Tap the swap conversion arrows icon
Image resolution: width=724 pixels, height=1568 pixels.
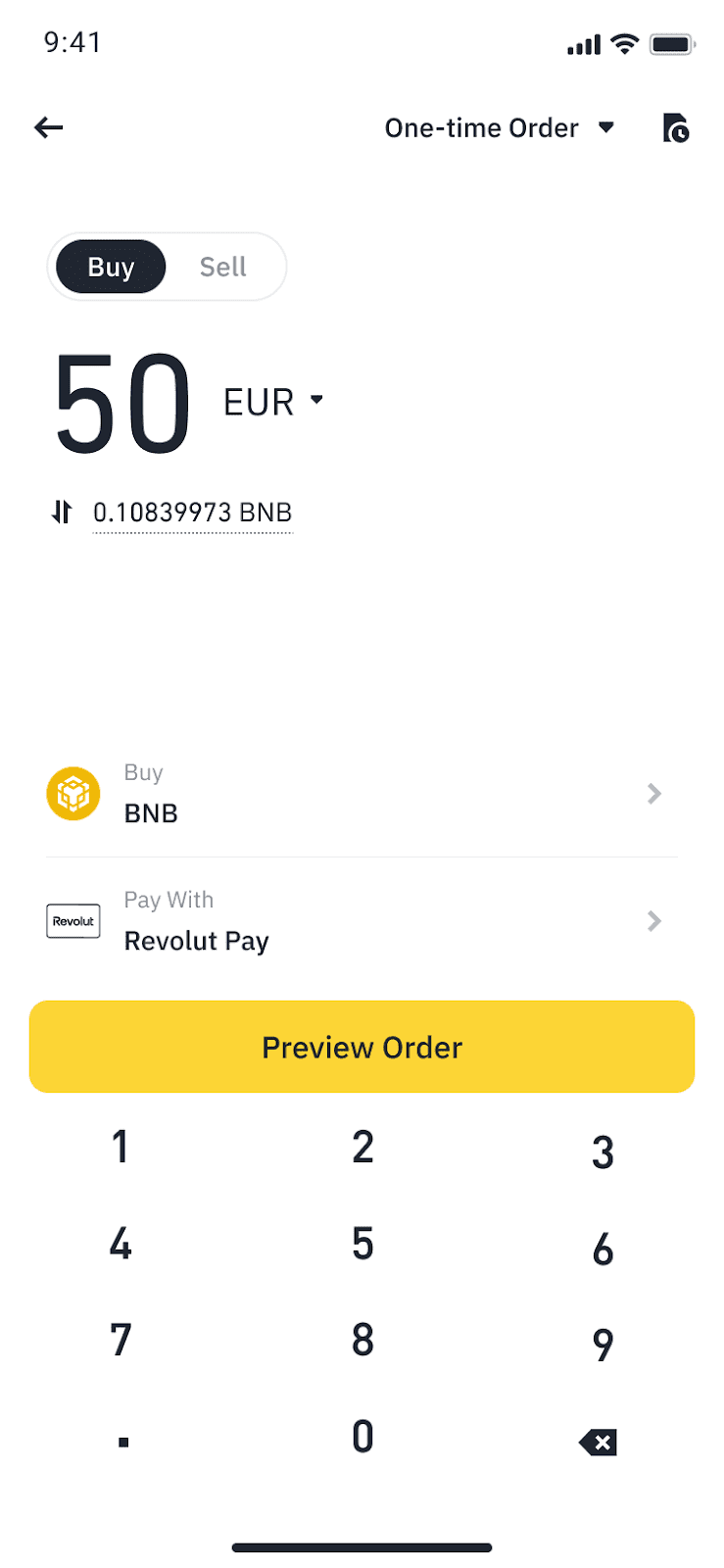(62, 512)
